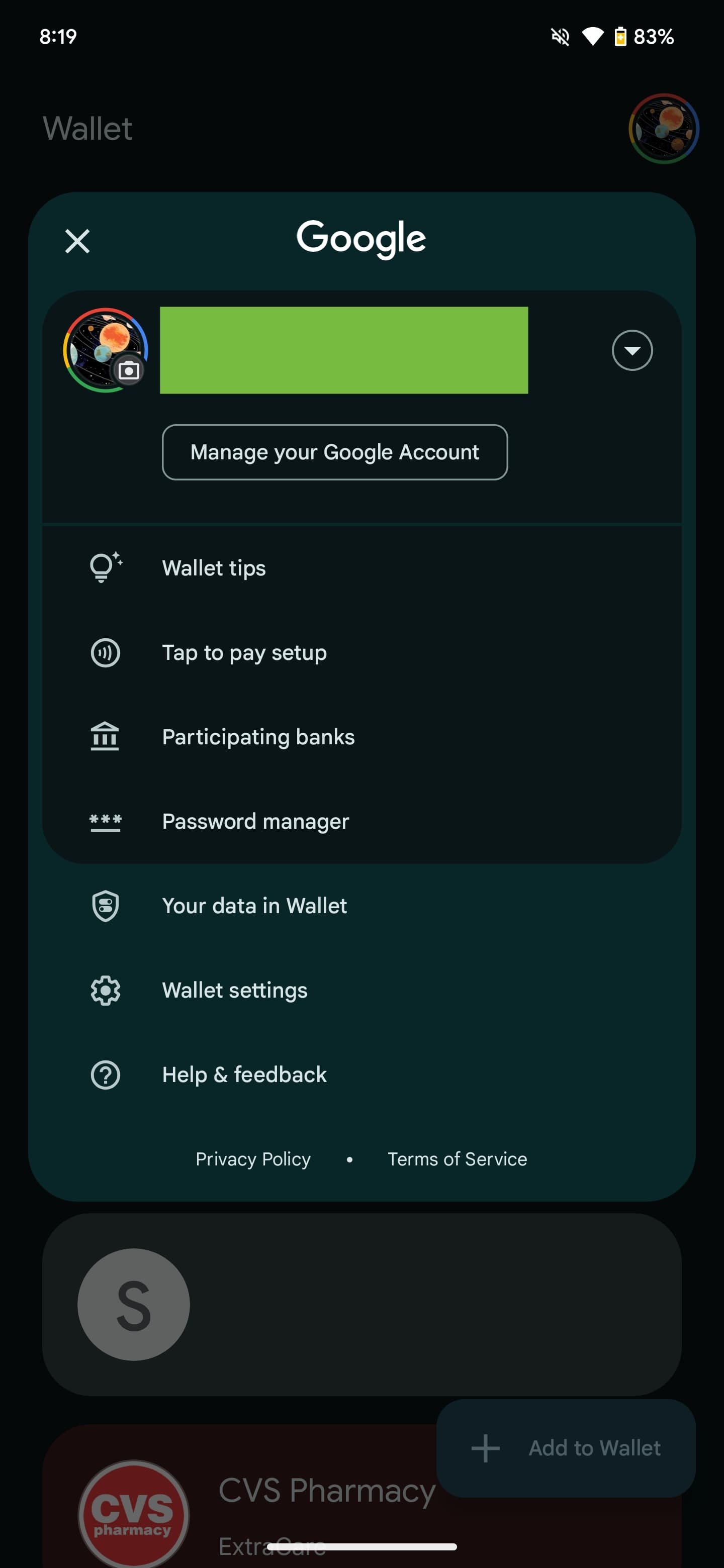
Task: Select the account name field
Action: tap(343, 351)
